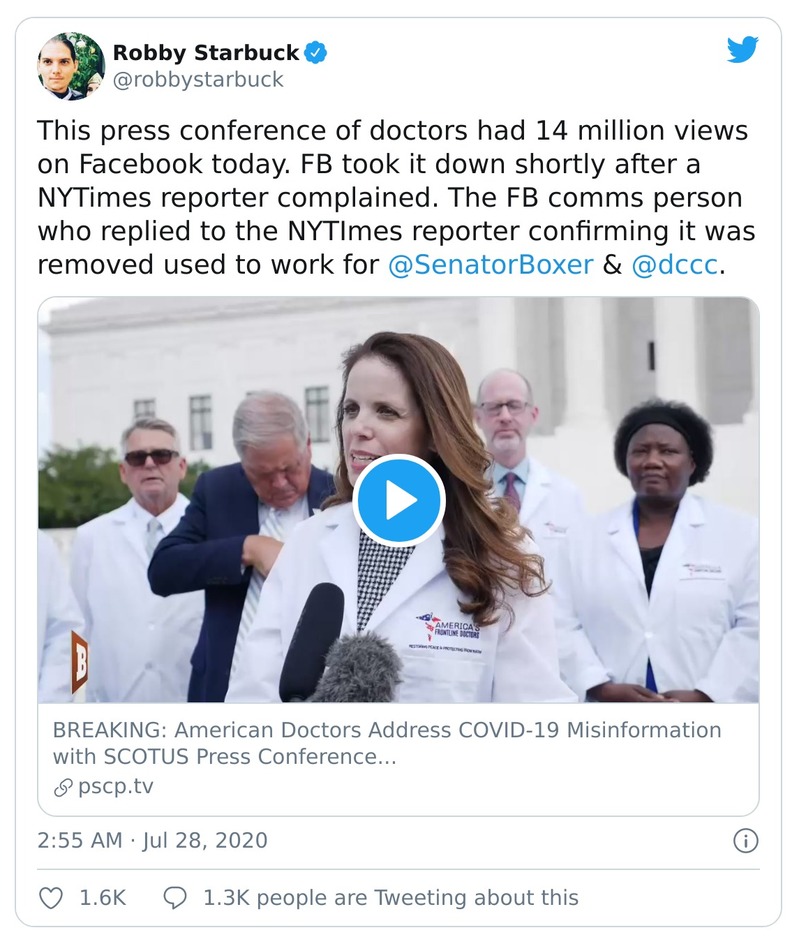Open the tweet info icon
The width and height of the screenshot is (799, 944).
coord(745,840)
